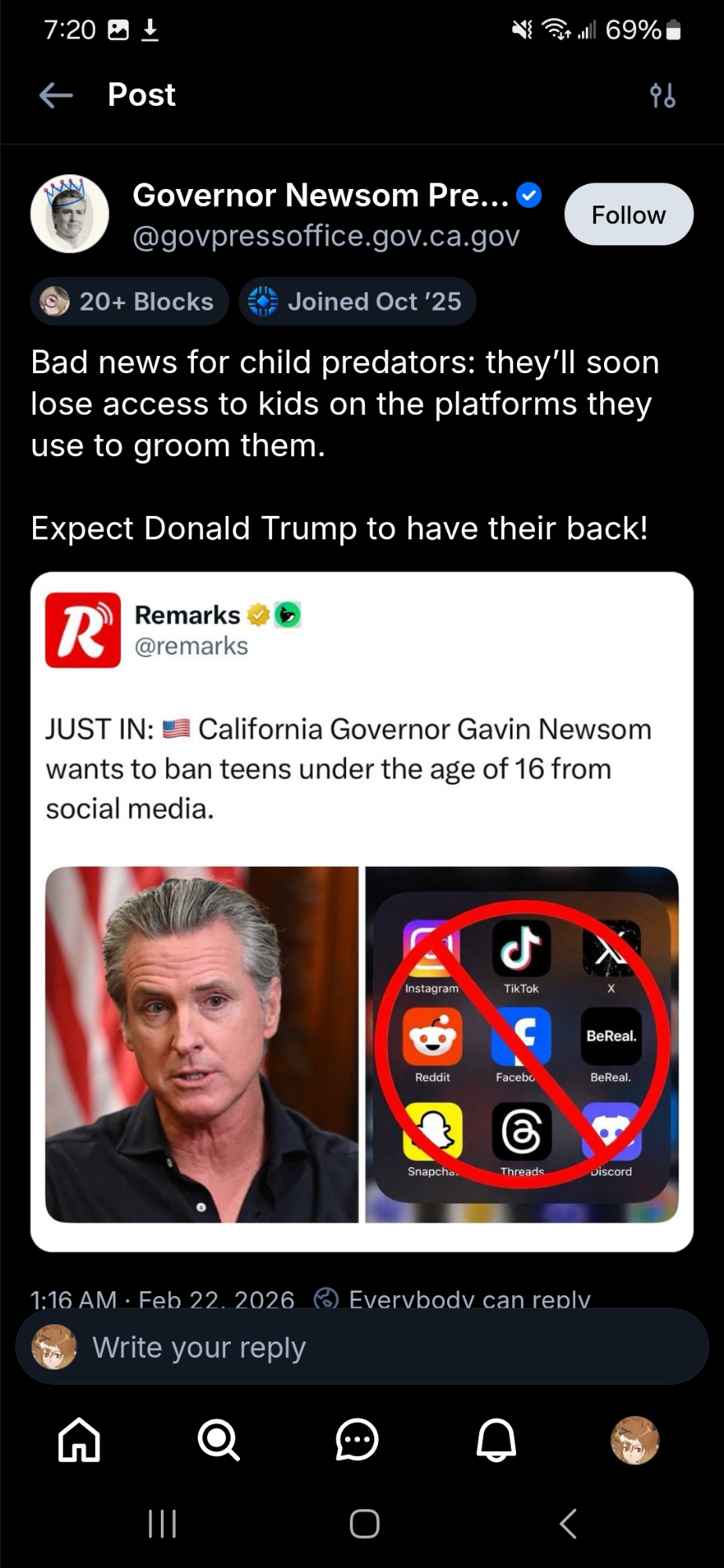Open the Governor Newsom Press Office profile avatar
The image size is (724, 1568).
tap(70, 214)
